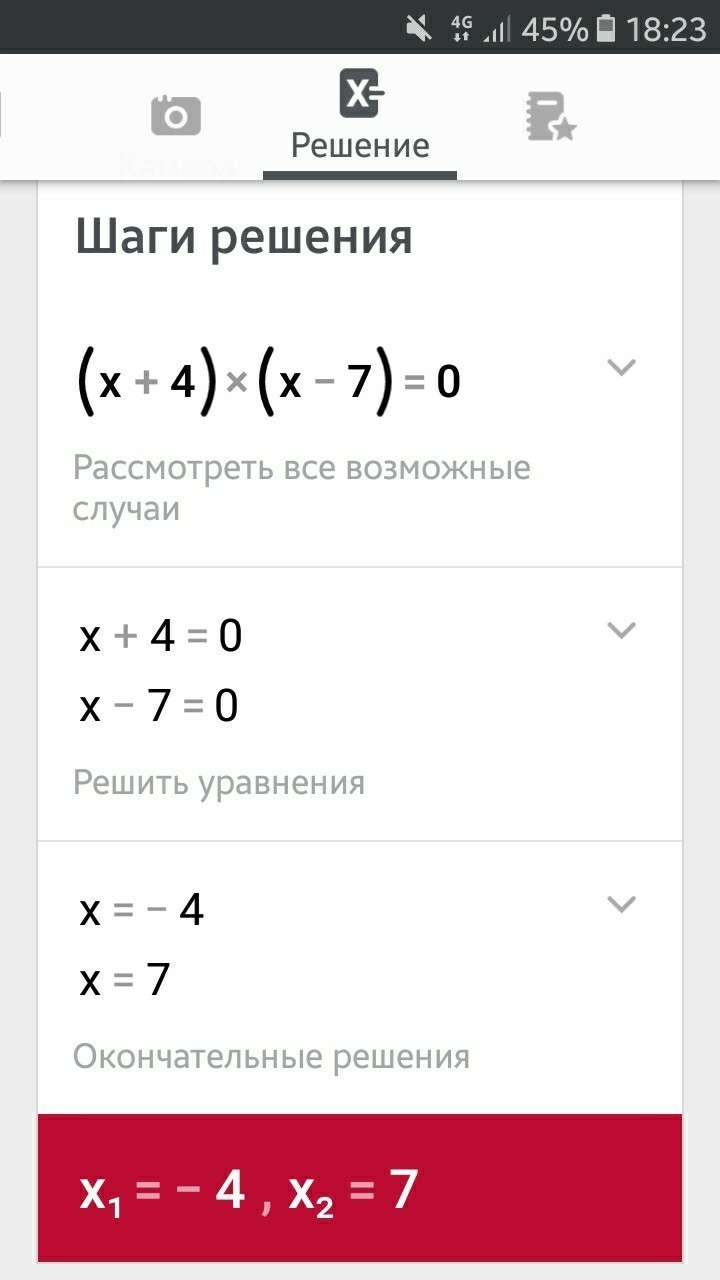Switch to the Camera tab
The width and height of the screenshot is (720, 1280).
coord(176,117)
